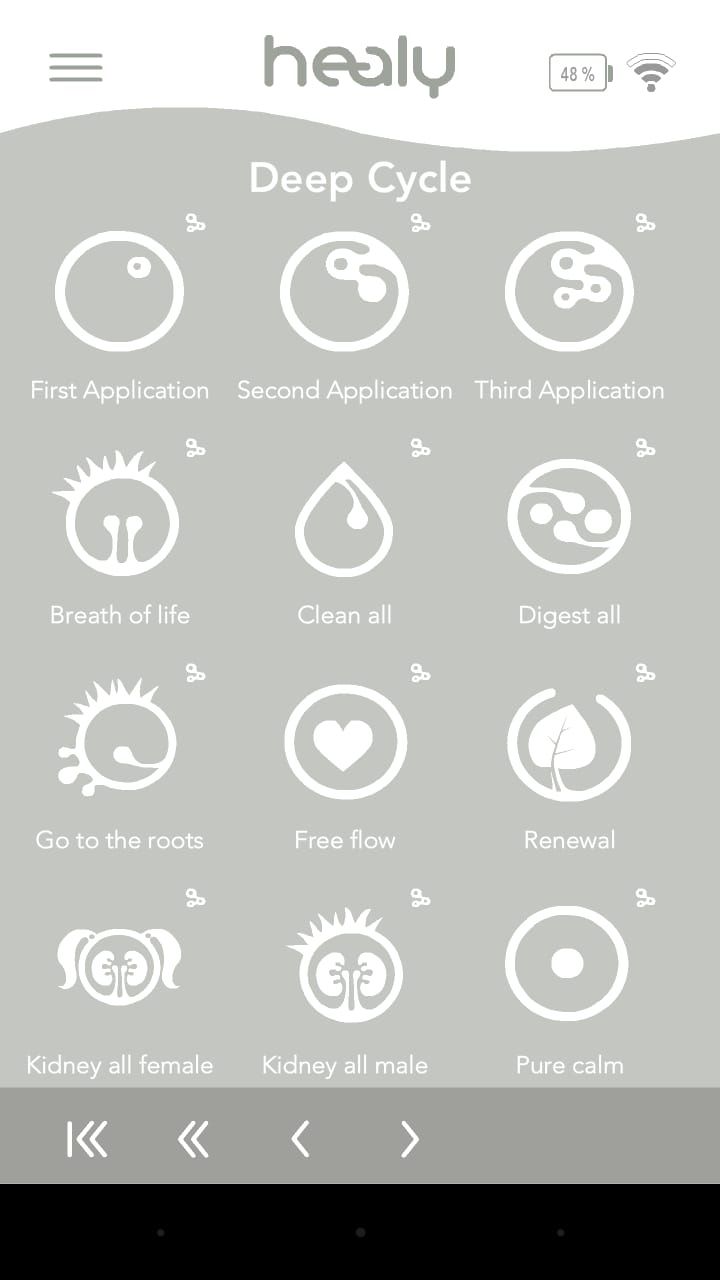The width and height of the screenshot is (720, 1280).
Task: Jump to the first page
Action: (x=87, y=1139)
